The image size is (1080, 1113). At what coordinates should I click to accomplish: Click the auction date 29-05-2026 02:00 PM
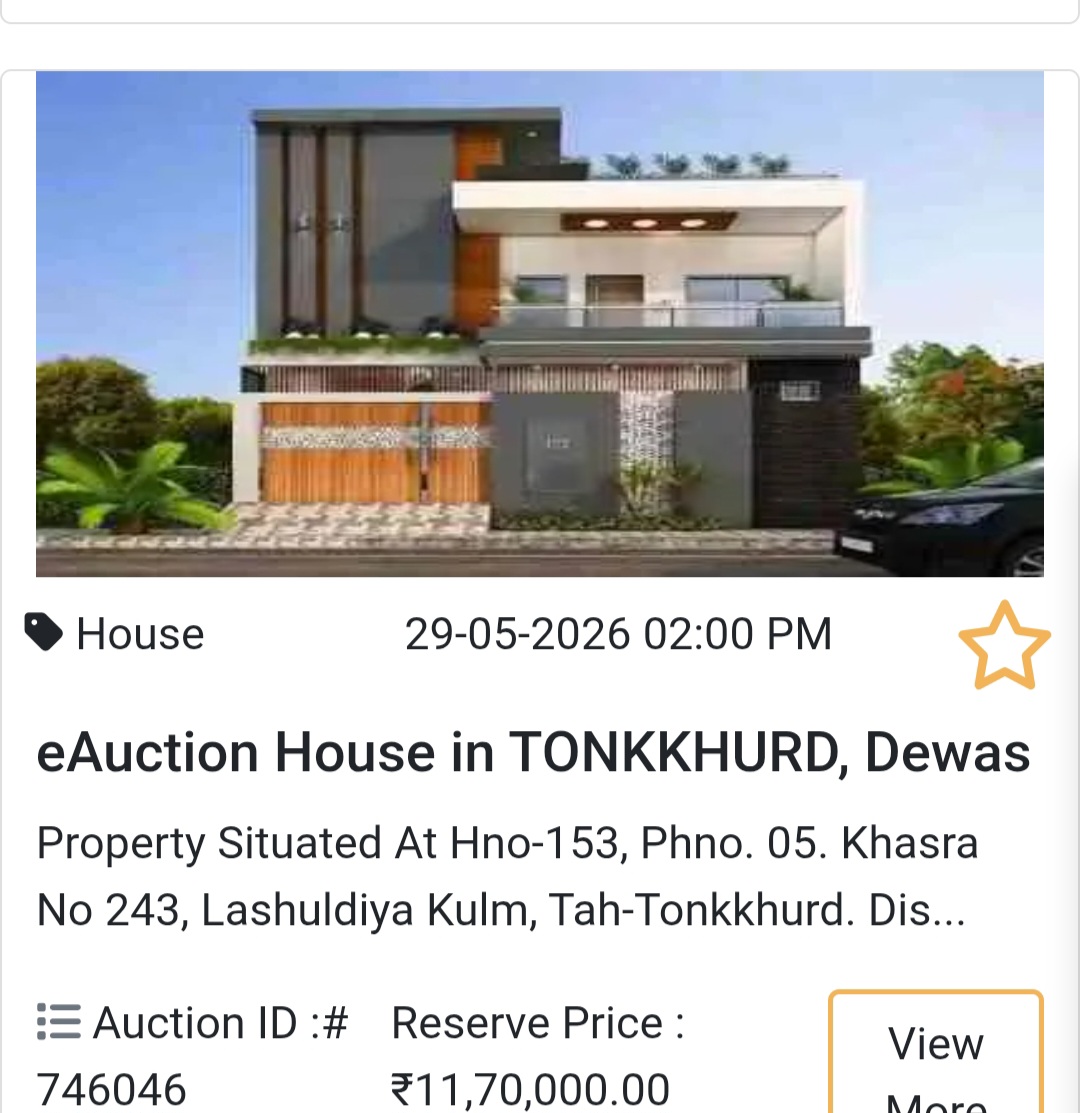point(618,633)
